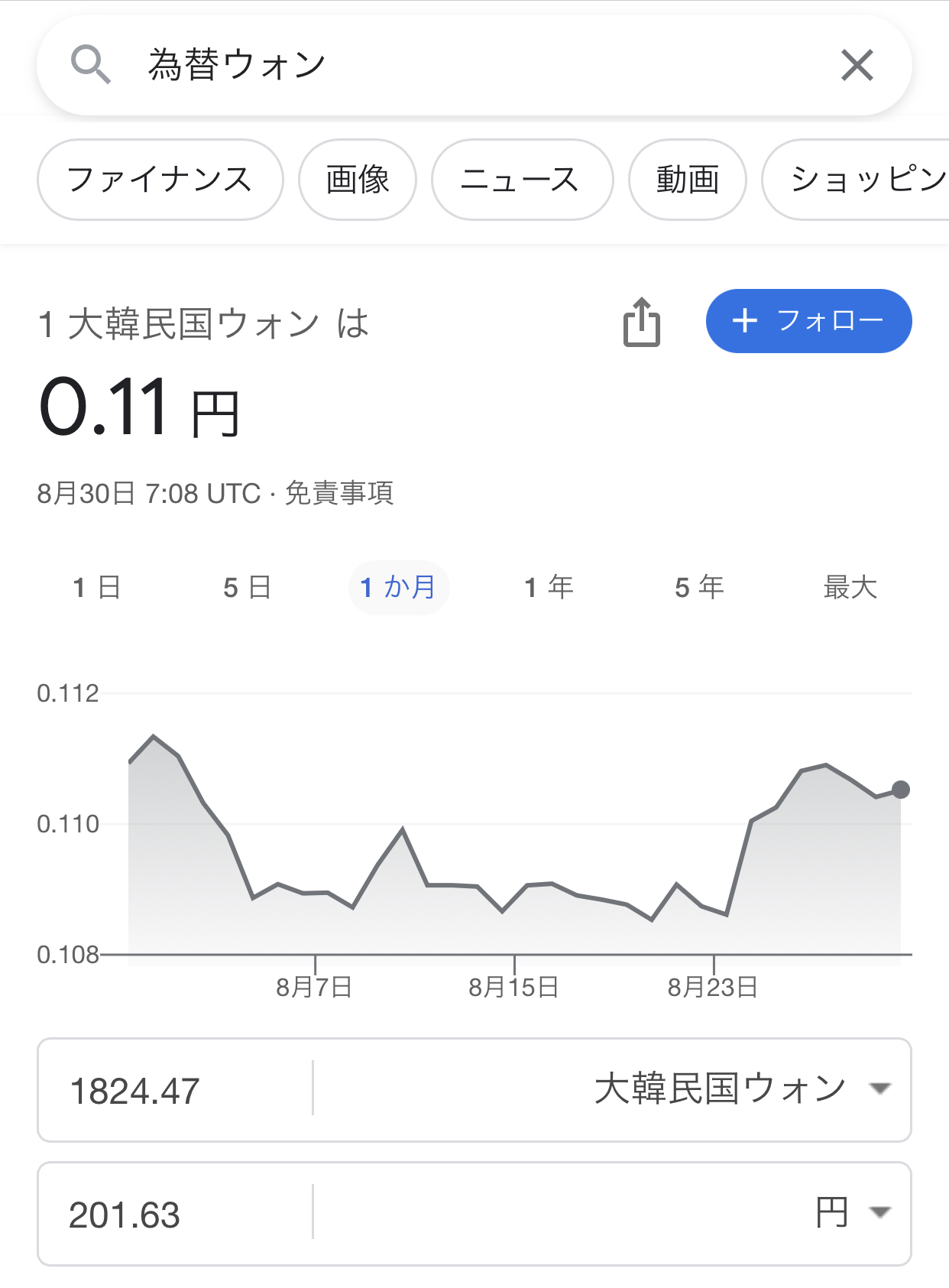The image size is (949, 1288).
Task: Tap the search box containing 為替ウォン
Action: [458, 65]
